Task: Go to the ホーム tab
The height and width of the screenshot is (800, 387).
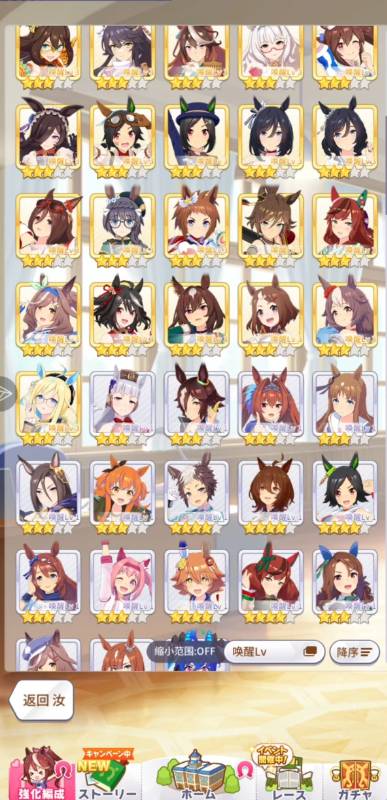Action: click(198, 774)
